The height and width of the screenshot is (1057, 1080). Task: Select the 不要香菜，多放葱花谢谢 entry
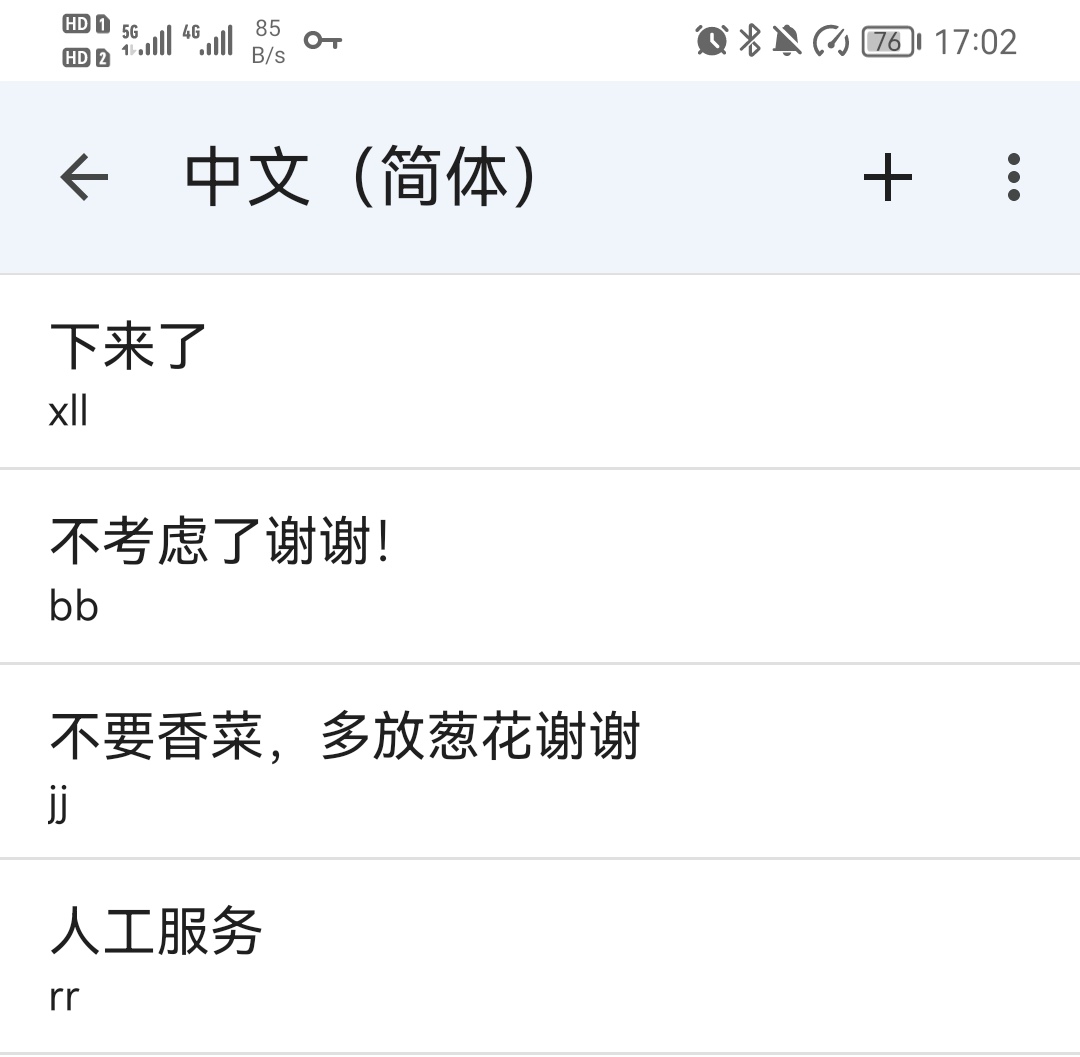(540, 761)
